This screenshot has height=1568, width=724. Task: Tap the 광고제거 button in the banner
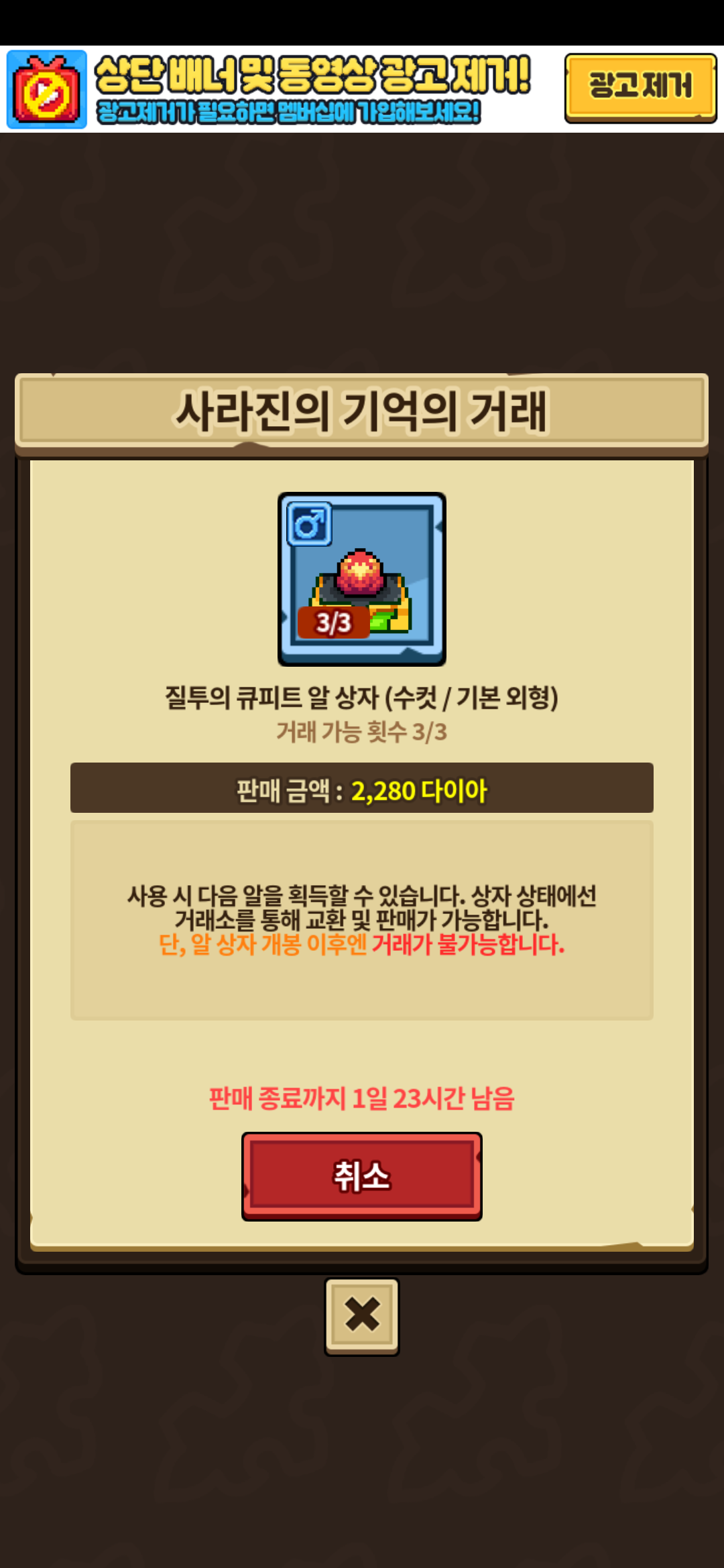pos(640,88)
